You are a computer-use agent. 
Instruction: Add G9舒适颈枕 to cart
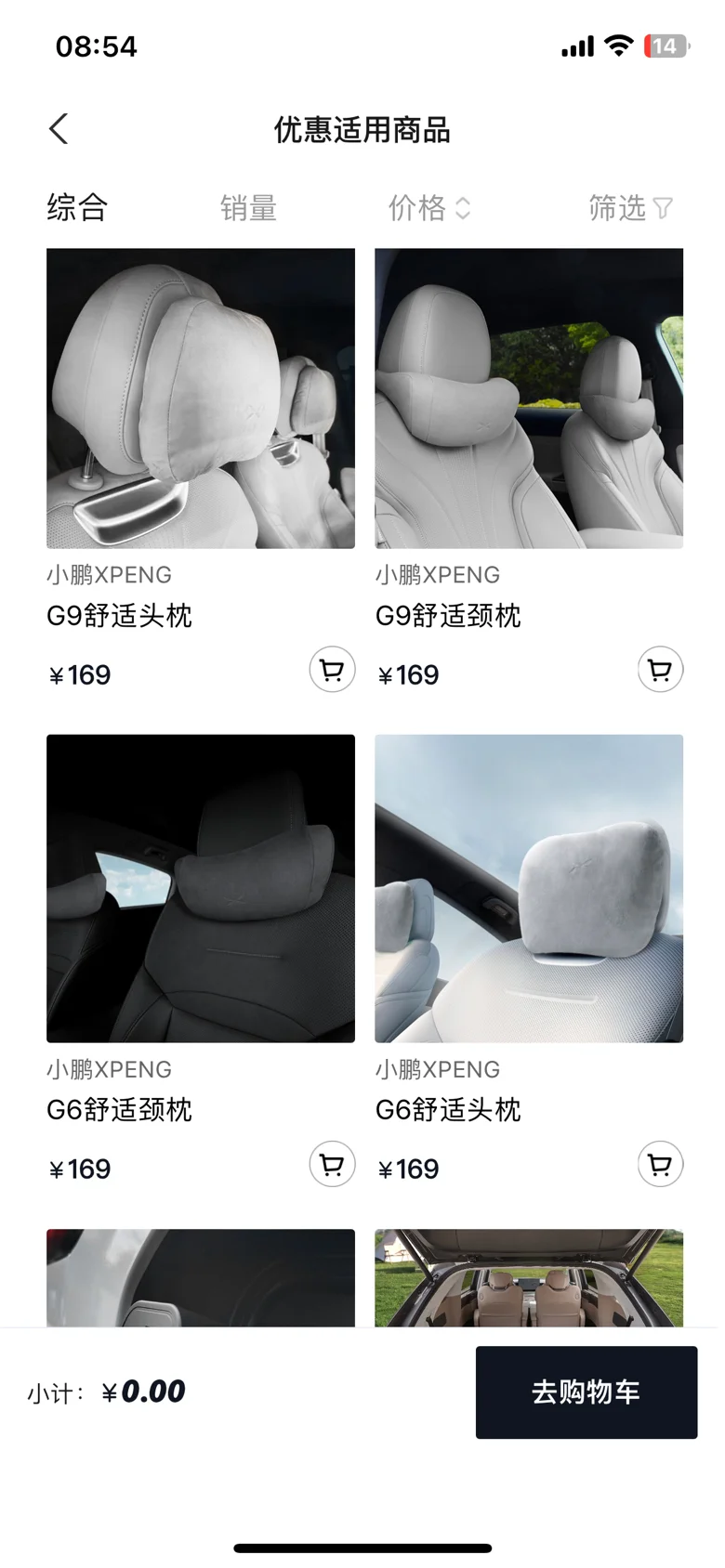pyautogui.click(x=660, y=670)
